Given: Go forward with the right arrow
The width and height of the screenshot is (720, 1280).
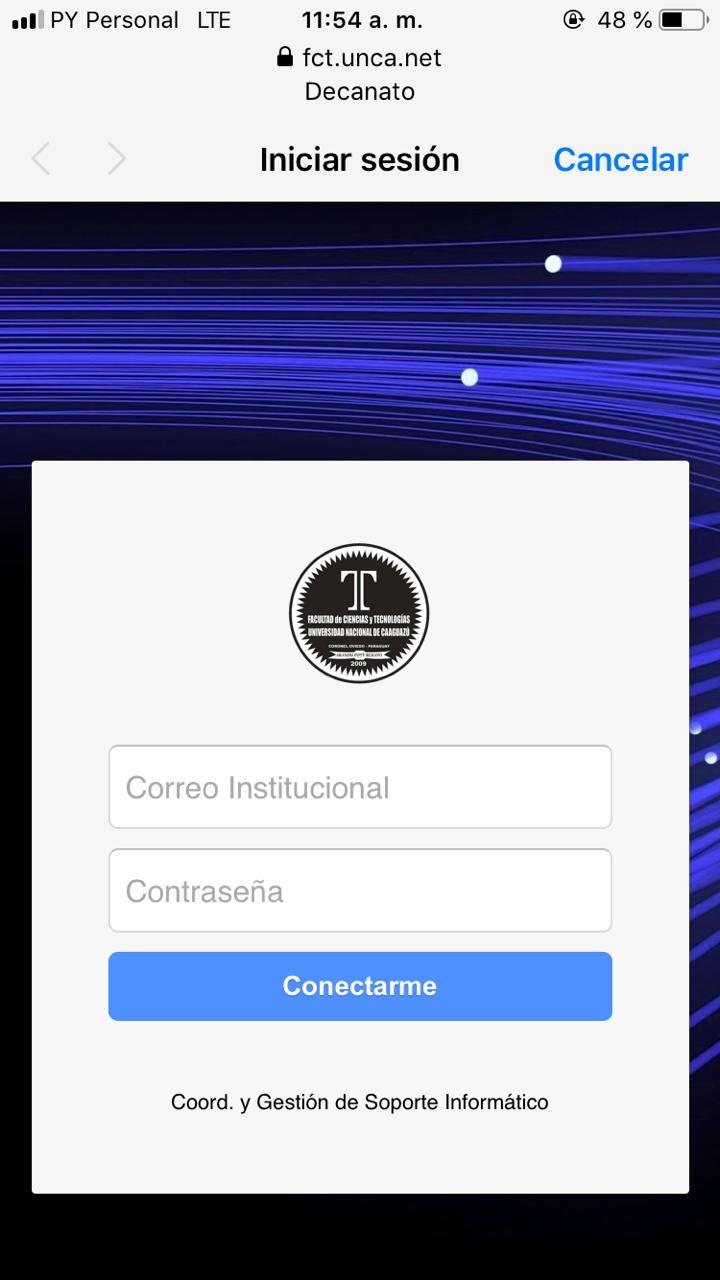Looking at the screenshot, I should click(x=117, y=159).
